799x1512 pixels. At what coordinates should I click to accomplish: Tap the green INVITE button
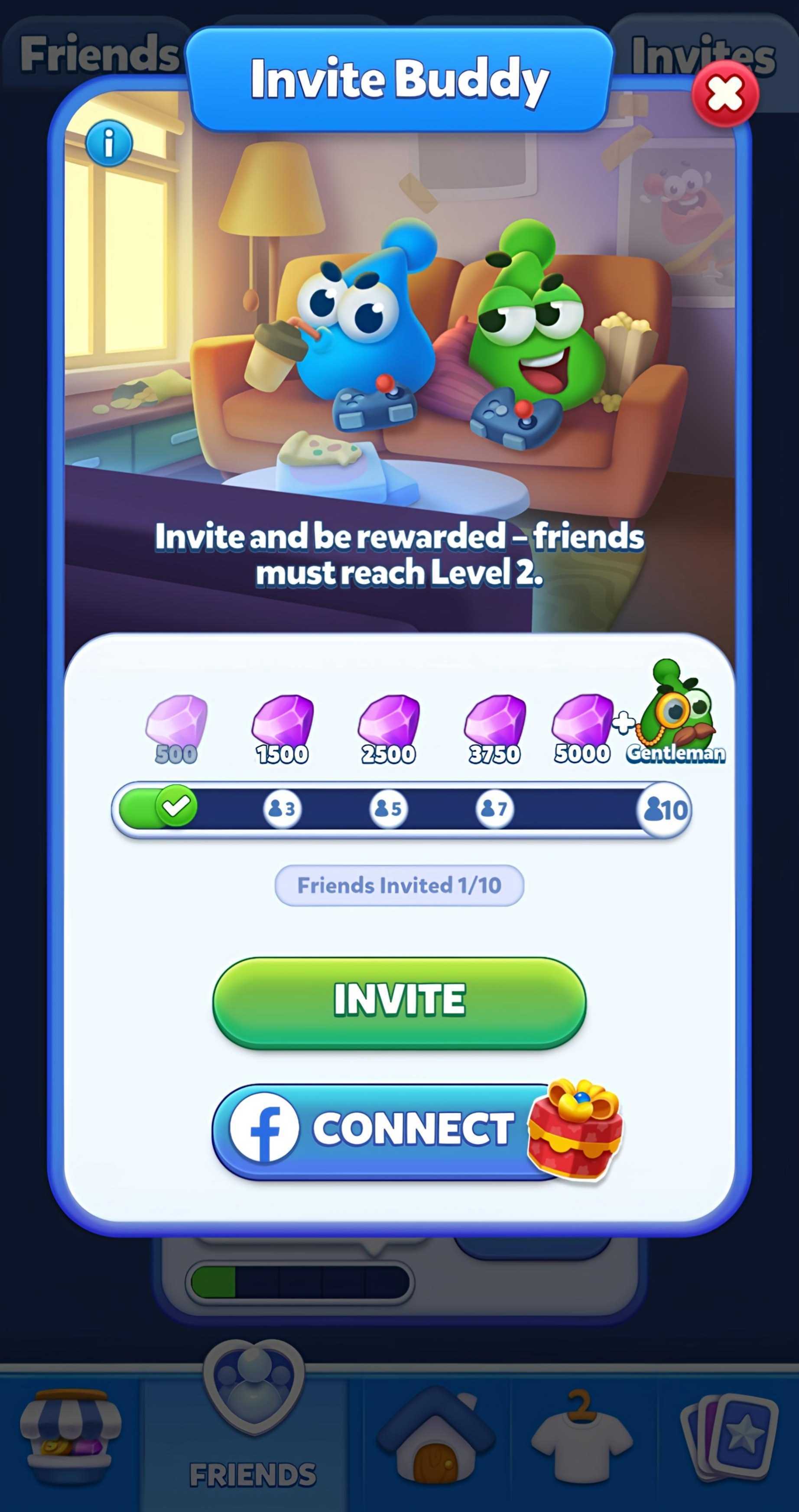tap(399, 999)
